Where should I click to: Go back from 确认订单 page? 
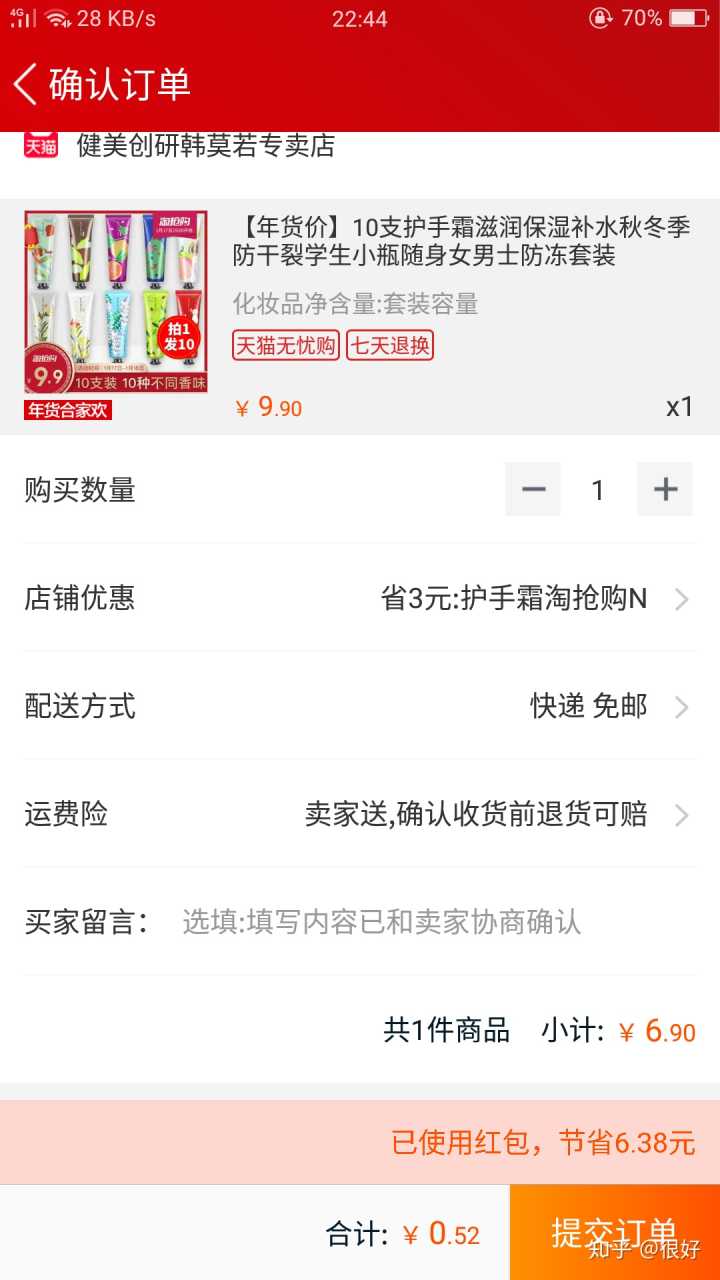point(27,84)
